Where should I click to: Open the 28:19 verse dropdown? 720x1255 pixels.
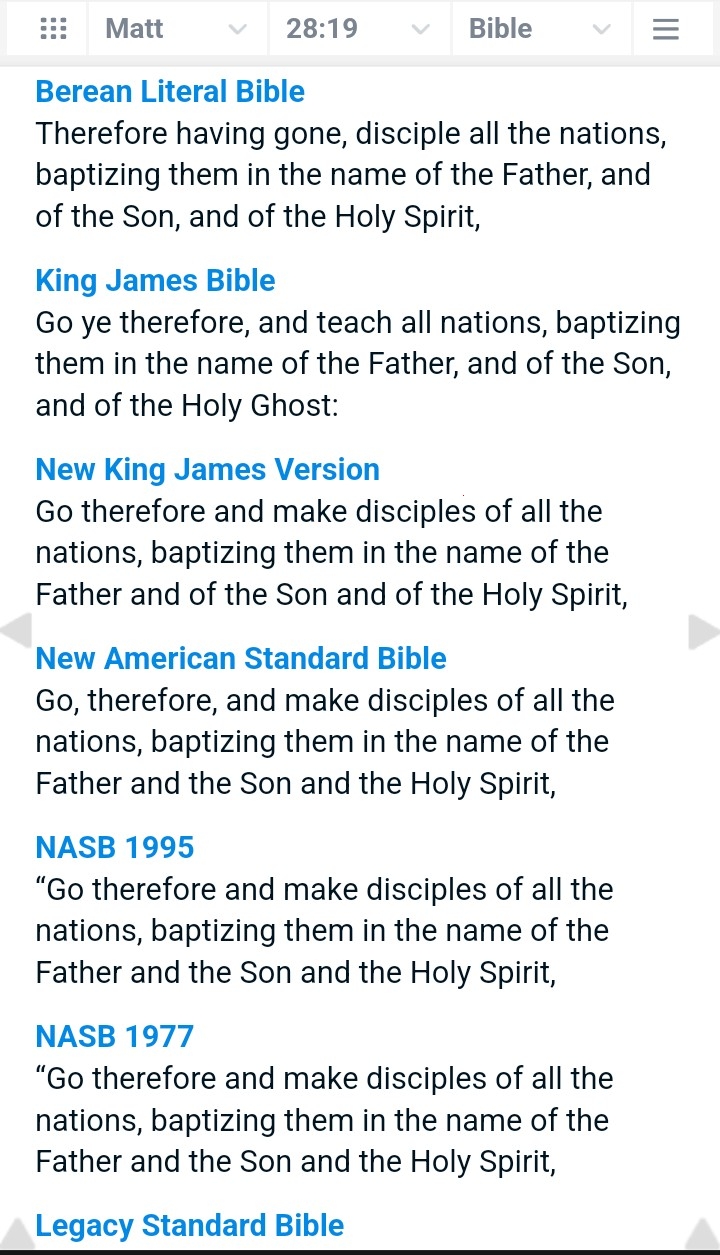358,29
